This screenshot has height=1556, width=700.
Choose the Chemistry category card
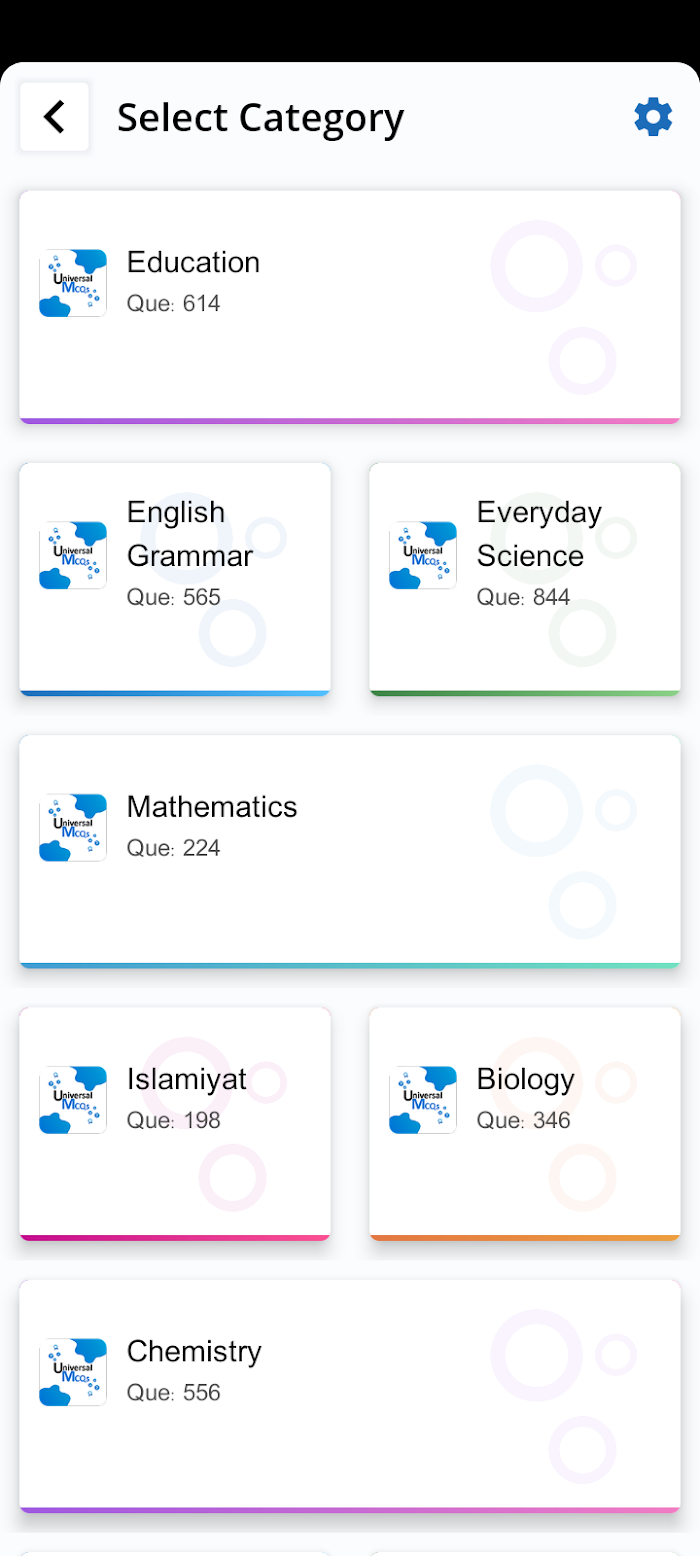pos(350,1396)
